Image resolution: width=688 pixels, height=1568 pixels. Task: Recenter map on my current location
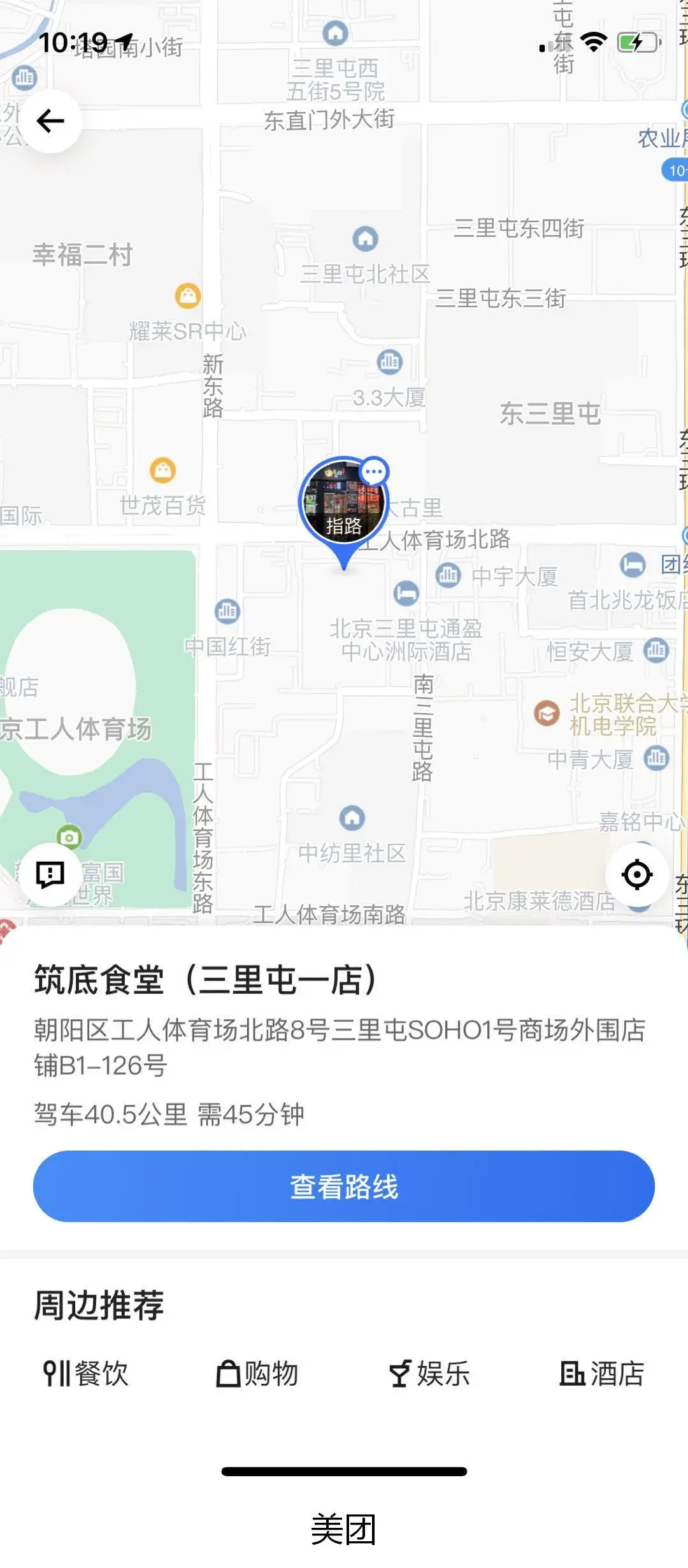coord(636,874)
